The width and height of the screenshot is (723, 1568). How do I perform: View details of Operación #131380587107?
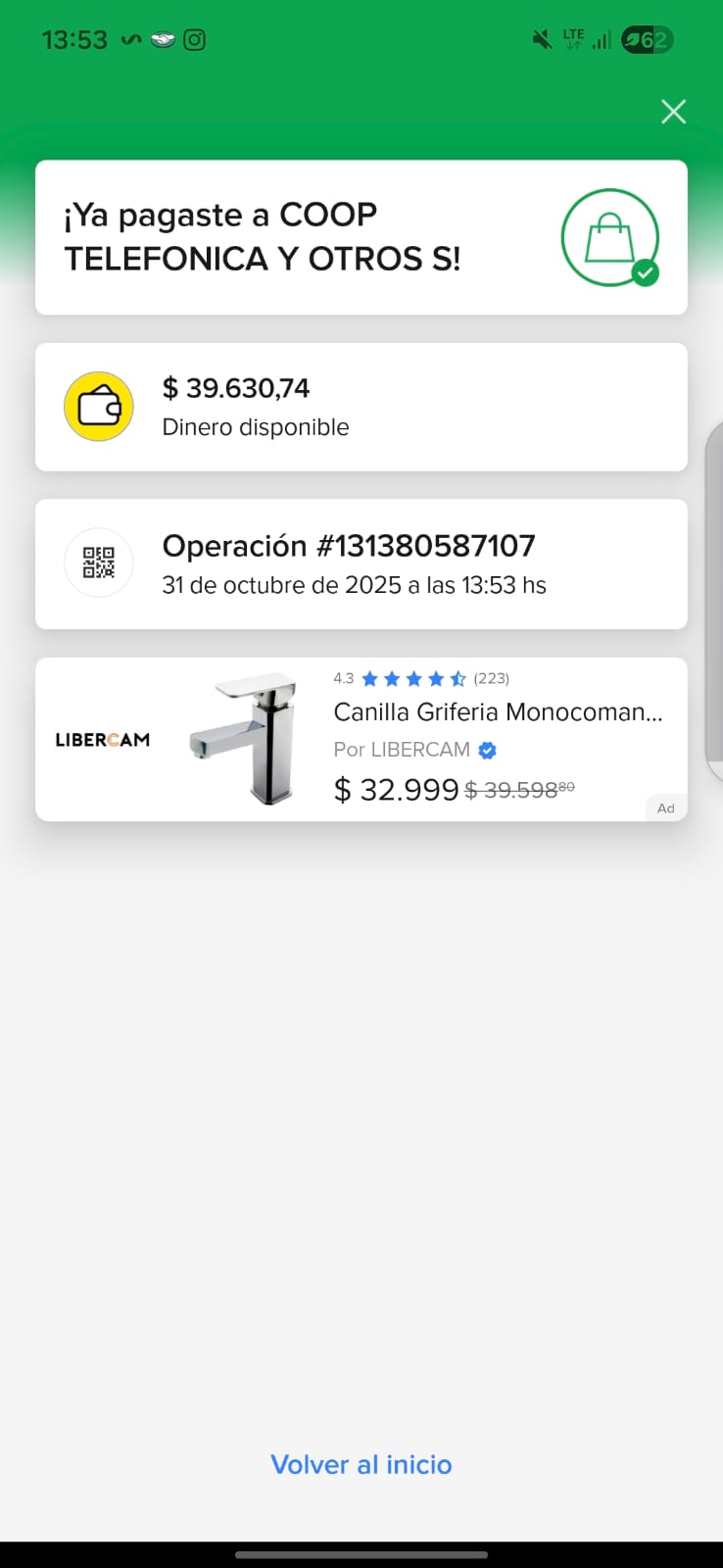(361, 563)
